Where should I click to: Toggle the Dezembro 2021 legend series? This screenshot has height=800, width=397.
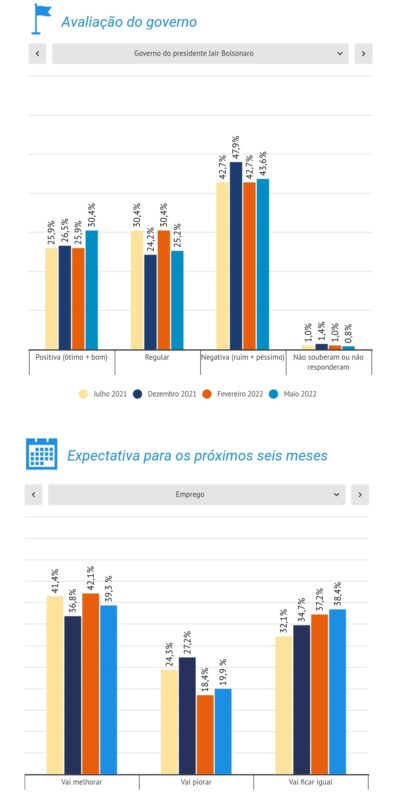164,394
